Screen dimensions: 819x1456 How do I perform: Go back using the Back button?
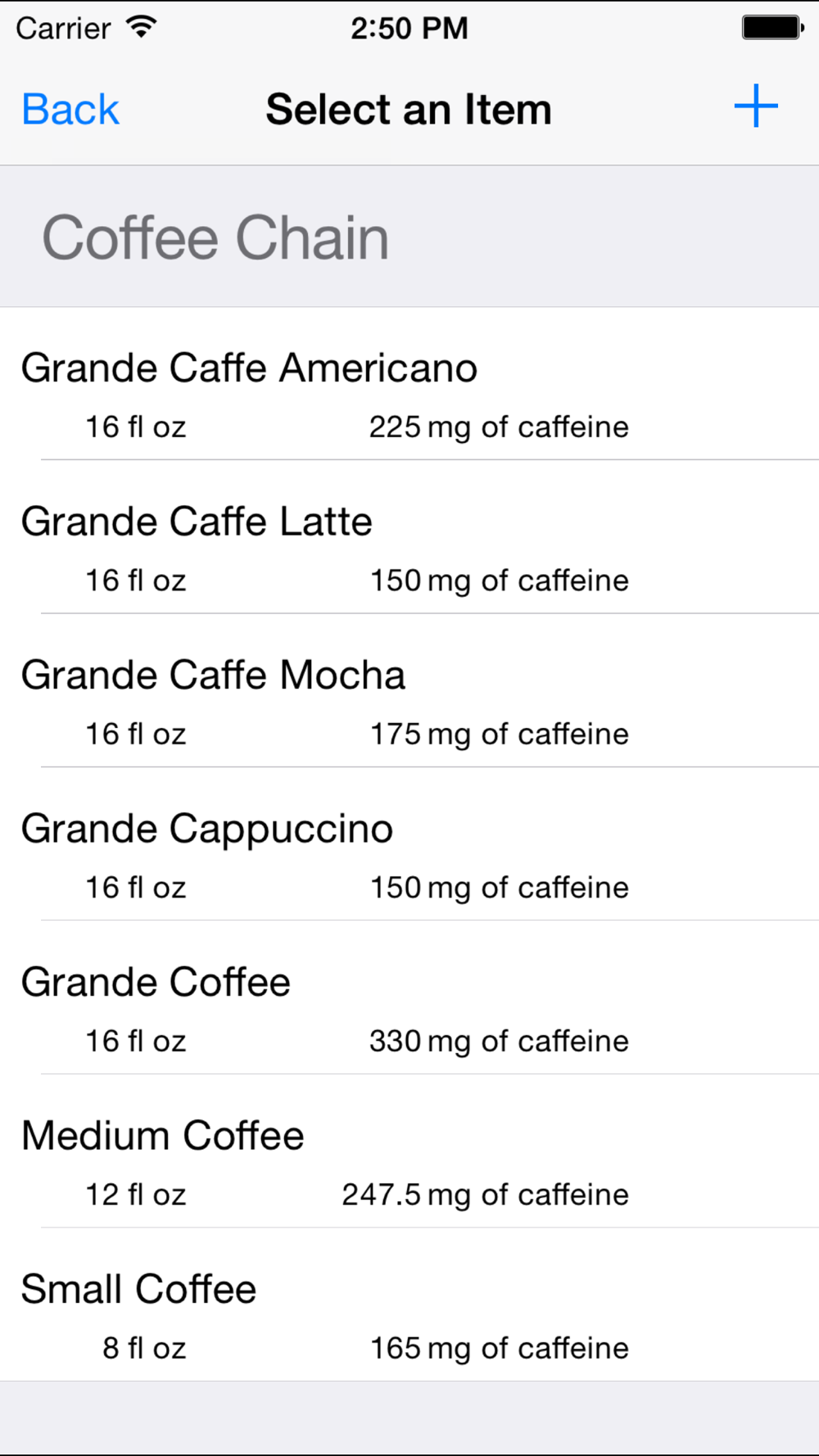coord(70,110)
